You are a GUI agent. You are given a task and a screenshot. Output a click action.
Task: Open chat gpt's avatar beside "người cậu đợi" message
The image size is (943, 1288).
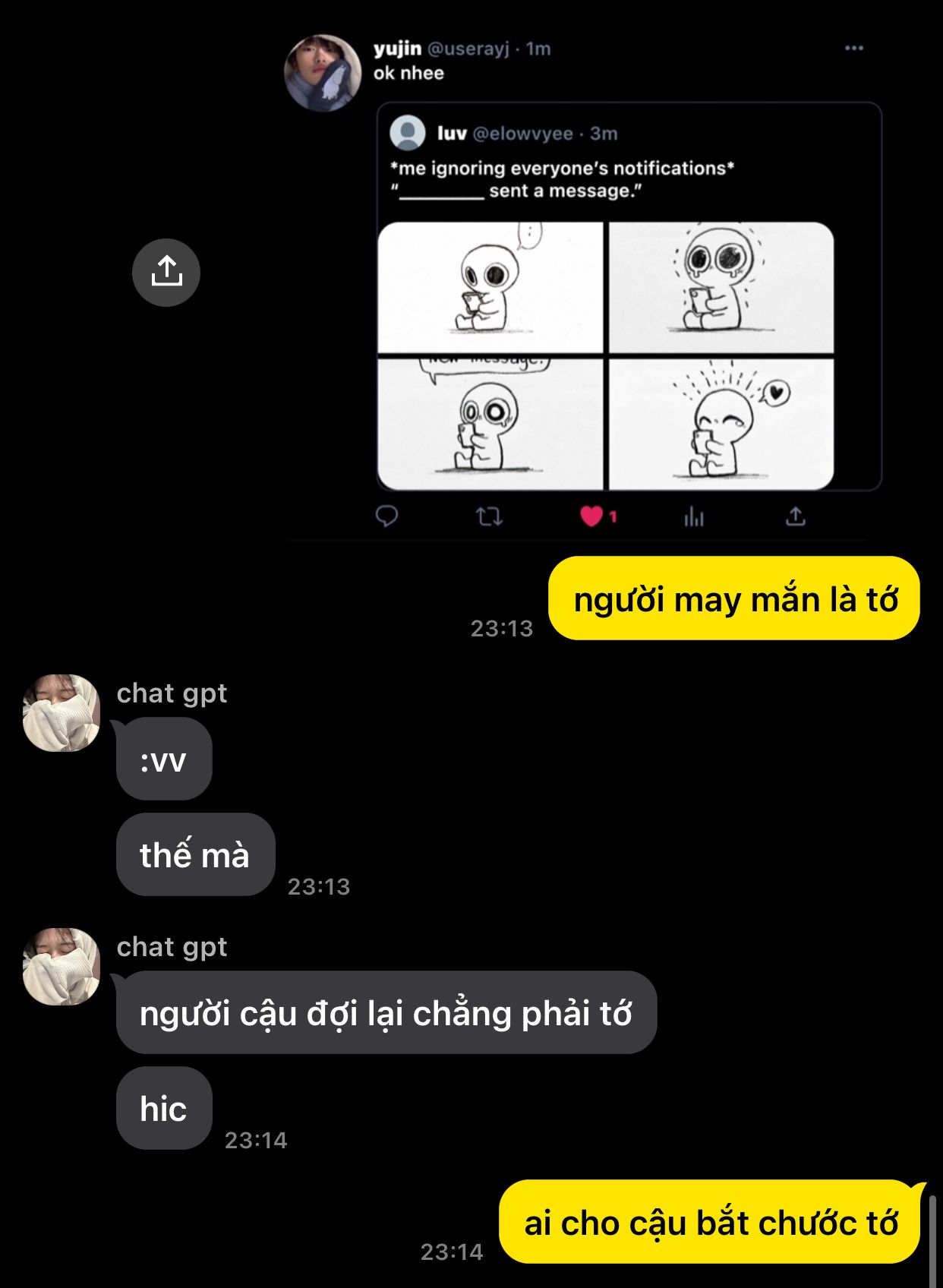click(x=61, y=966)
